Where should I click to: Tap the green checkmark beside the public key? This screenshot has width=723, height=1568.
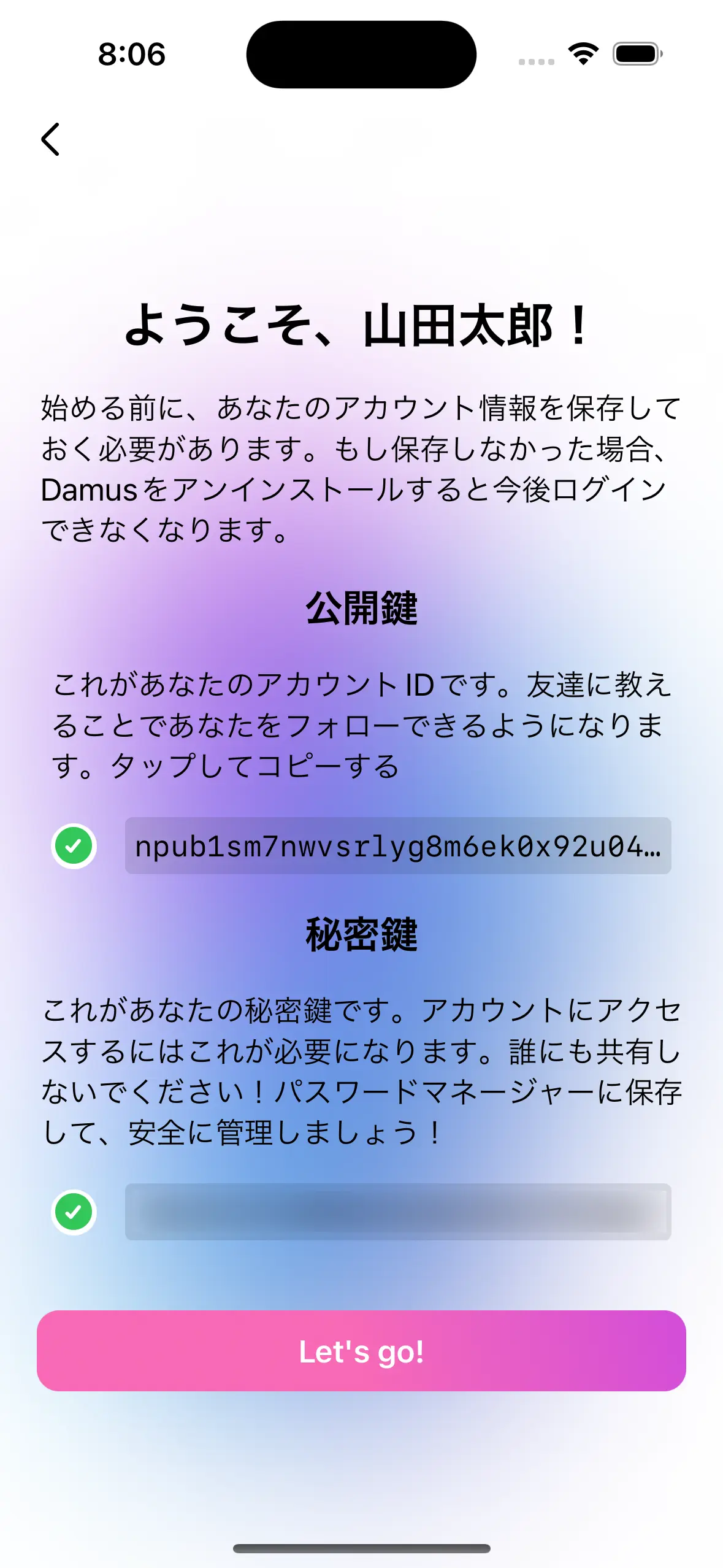[x=73, y=845]
